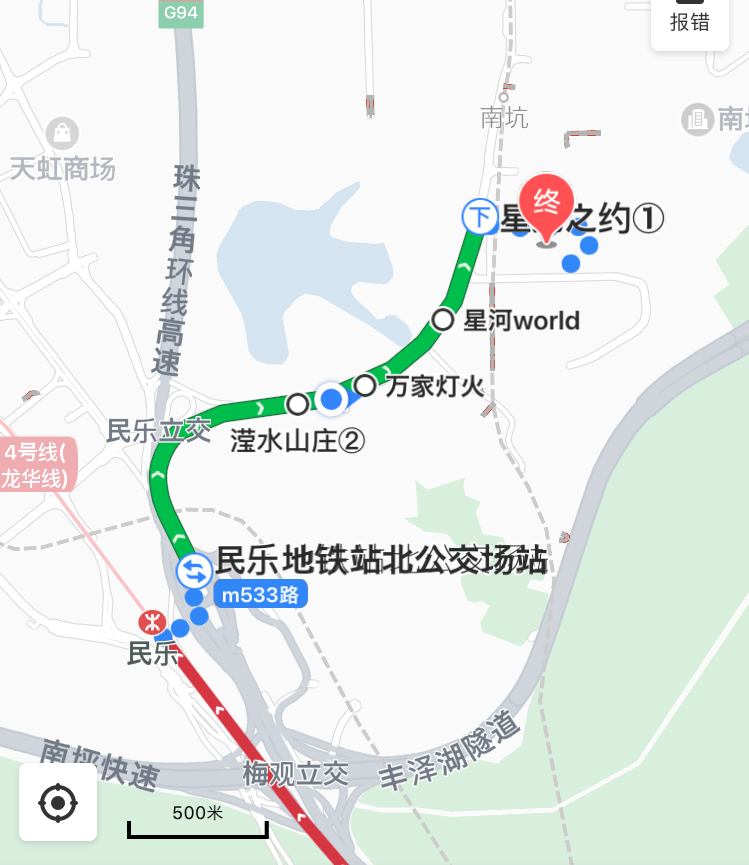Open the 报错 error report button
Viewport: 749px width, 865px height.
pyautogui.click(x=690, y=22)
